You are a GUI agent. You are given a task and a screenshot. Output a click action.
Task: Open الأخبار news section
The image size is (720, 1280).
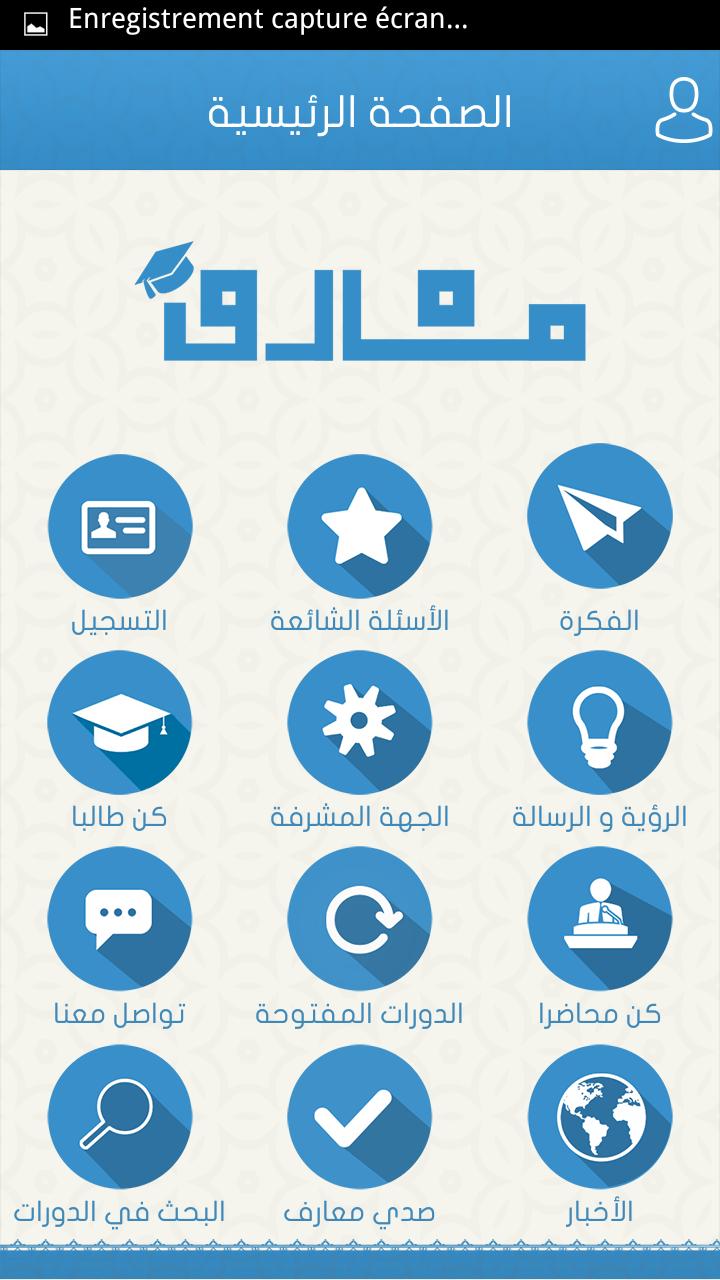tap(599, 1116)
